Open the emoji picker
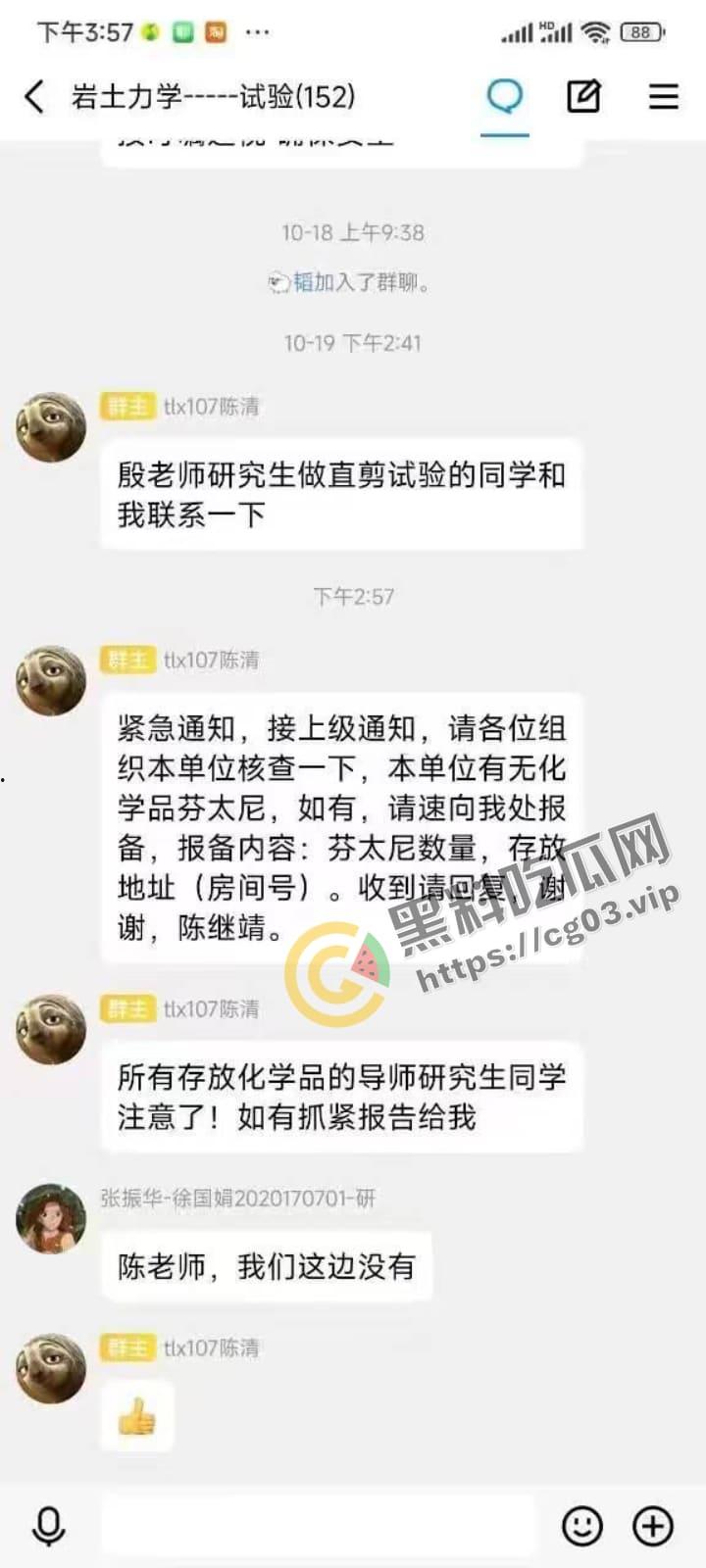Image resolution: width=706 pixels, height=1568 pixels. tap(581, 1526)
